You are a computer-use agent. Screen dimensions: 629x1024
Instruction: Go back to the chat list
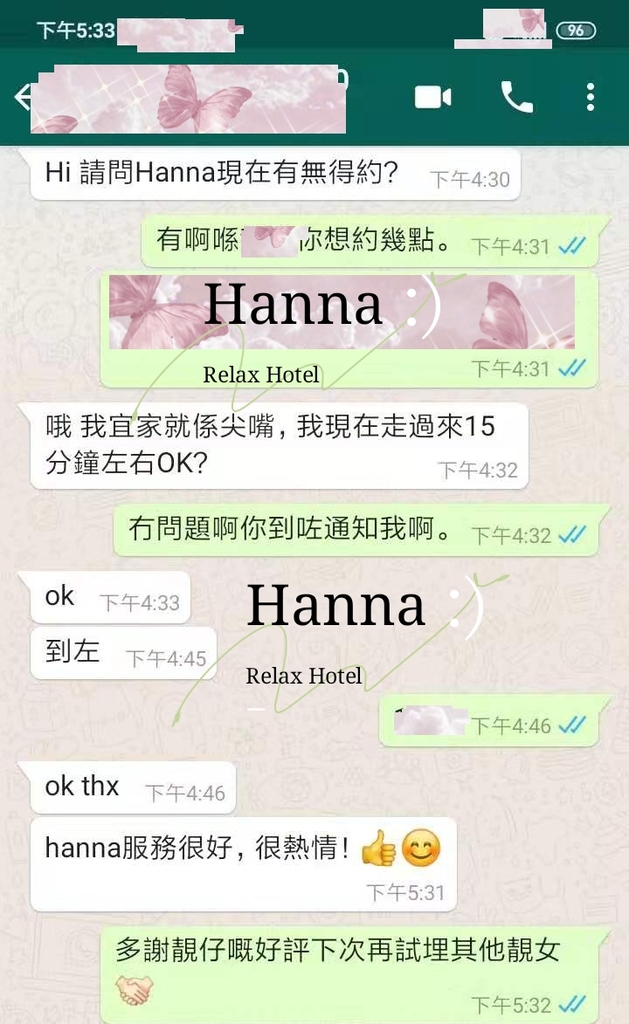pos(20,97)
